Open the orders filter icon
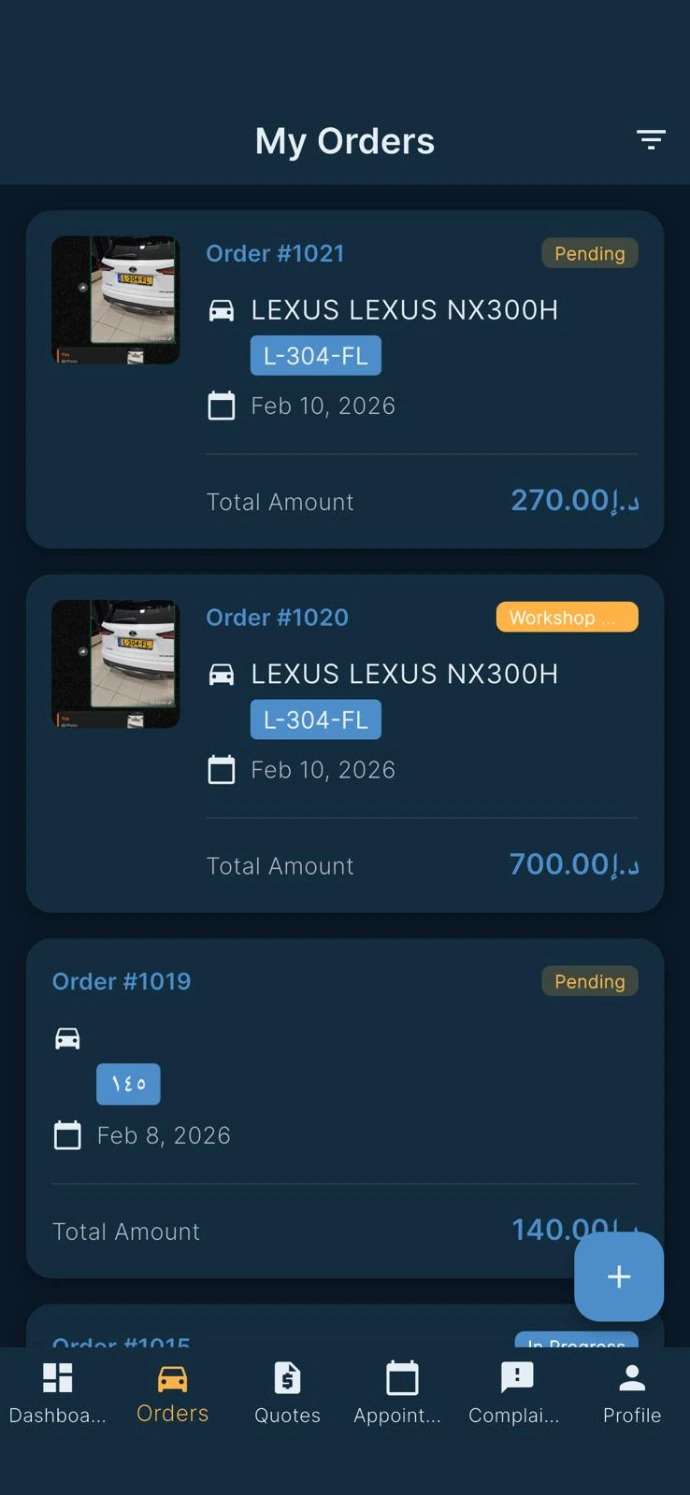 651,140
